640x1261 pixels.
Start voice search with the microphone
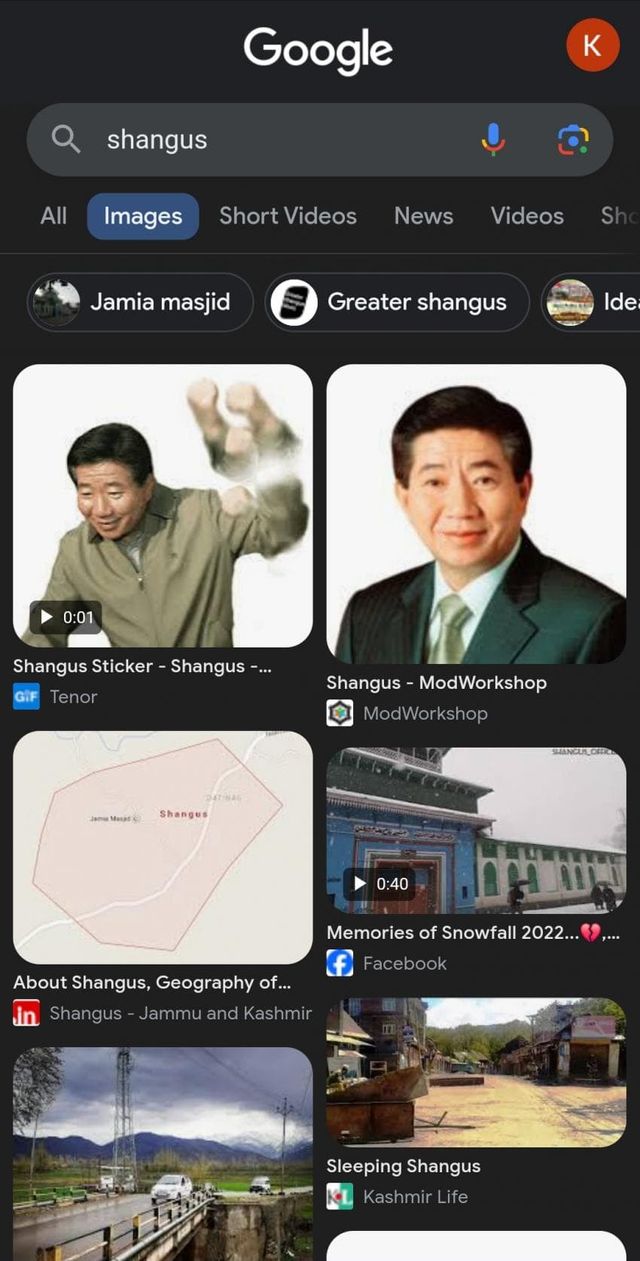493,140
